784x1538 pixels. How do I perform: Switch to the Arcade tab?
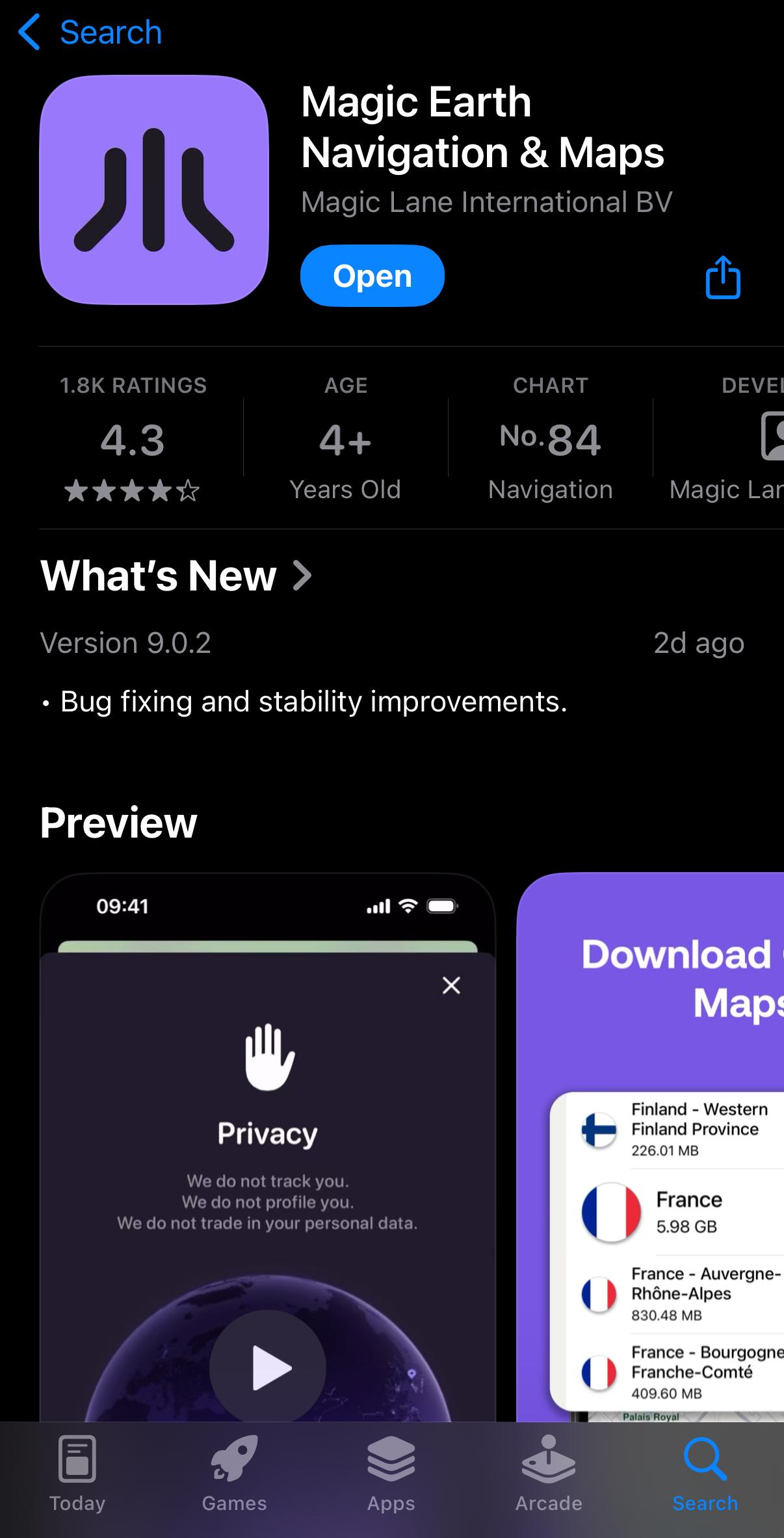[549, 1476]
